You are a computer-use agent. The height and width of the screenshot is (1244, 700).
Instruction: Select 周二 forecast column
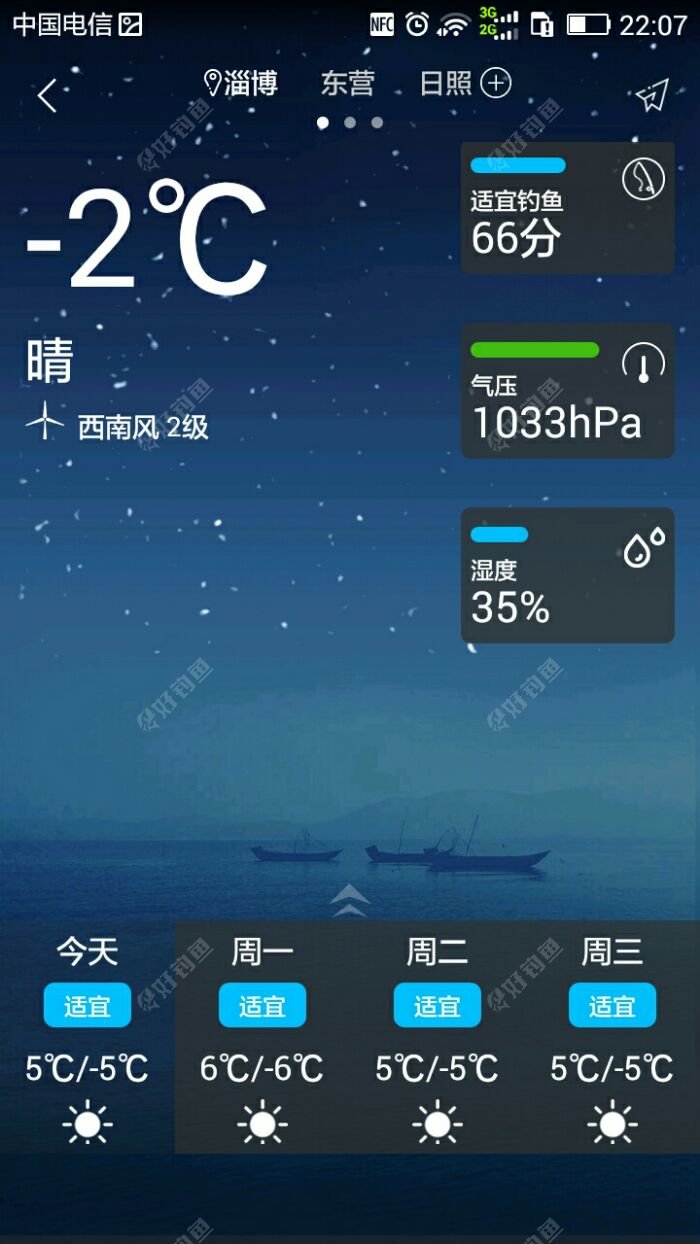tap(437, 1036)
